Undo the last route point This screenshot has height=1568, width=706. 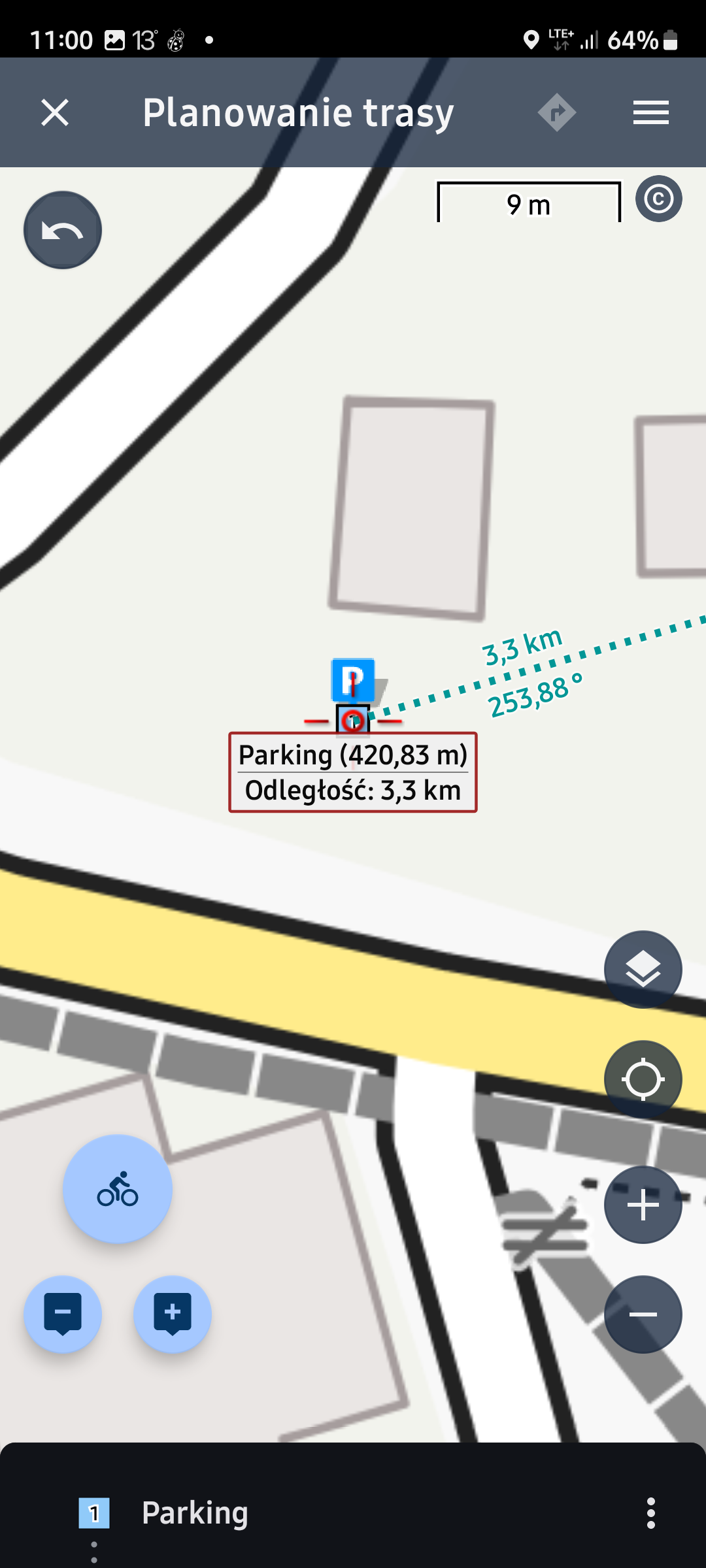click(x=63, y=230)
